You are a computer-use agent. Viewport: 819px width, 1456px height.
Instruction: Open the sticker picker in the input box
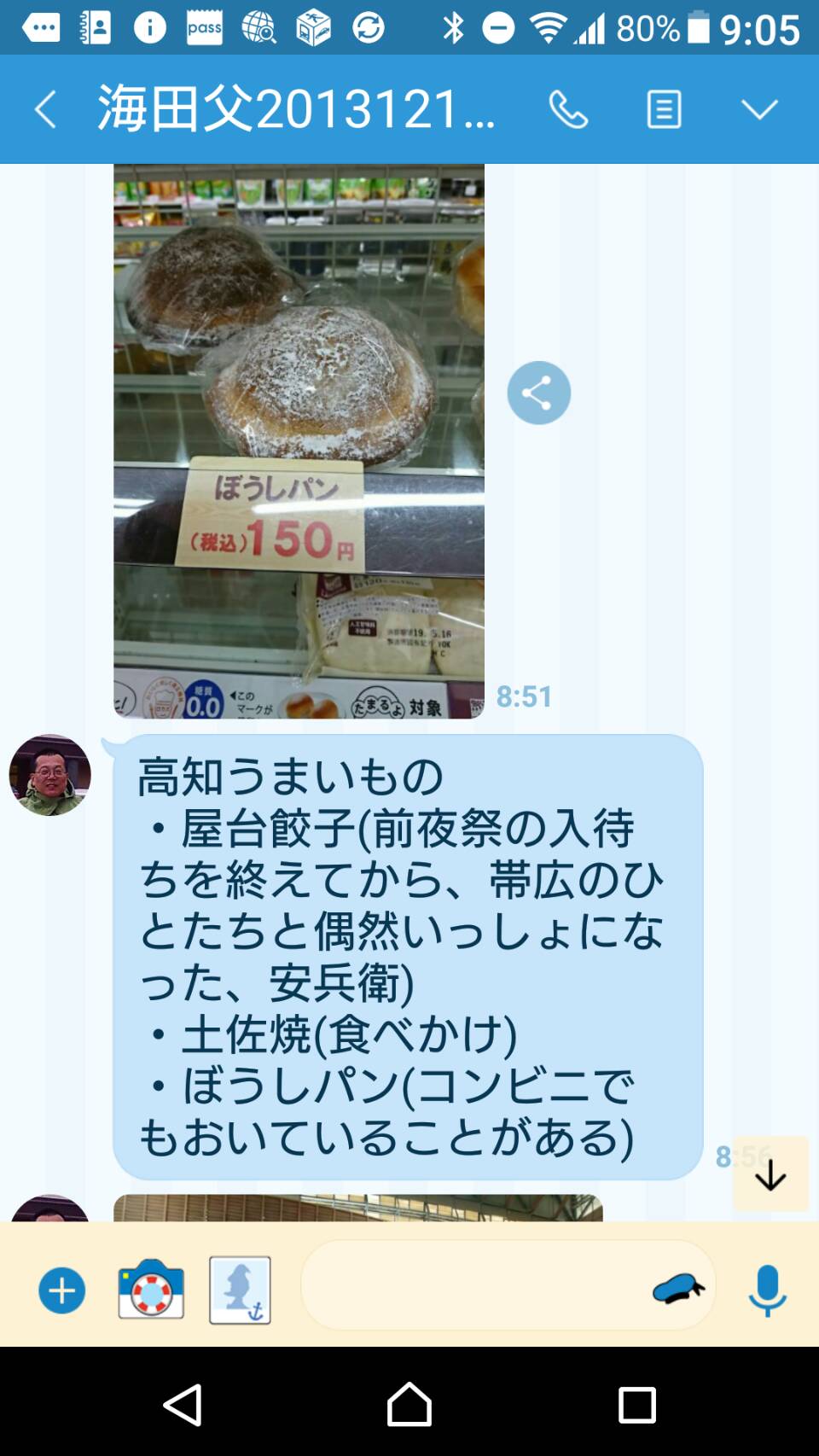[x=678, y=1288]
